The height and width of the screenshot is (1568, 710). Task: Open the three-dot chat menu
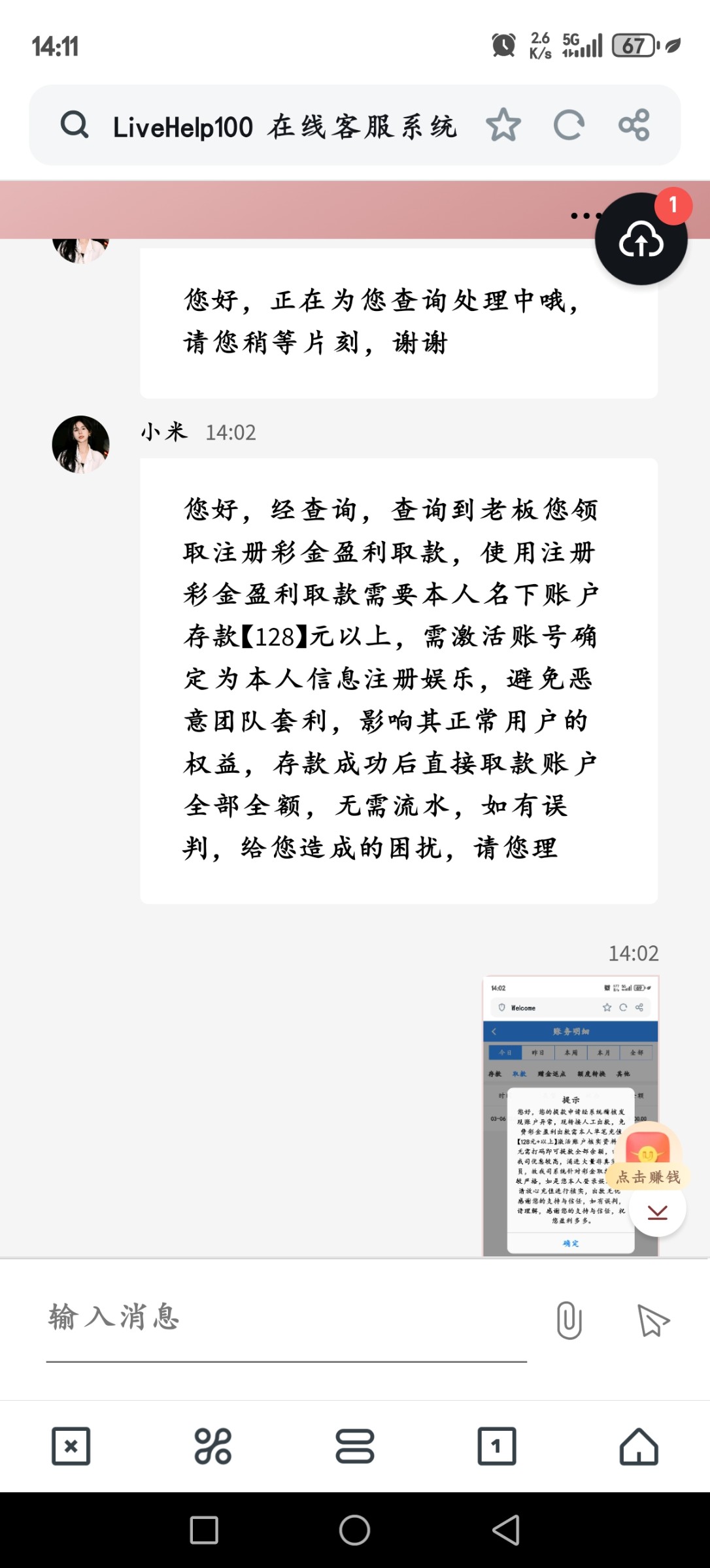[585, 216]
